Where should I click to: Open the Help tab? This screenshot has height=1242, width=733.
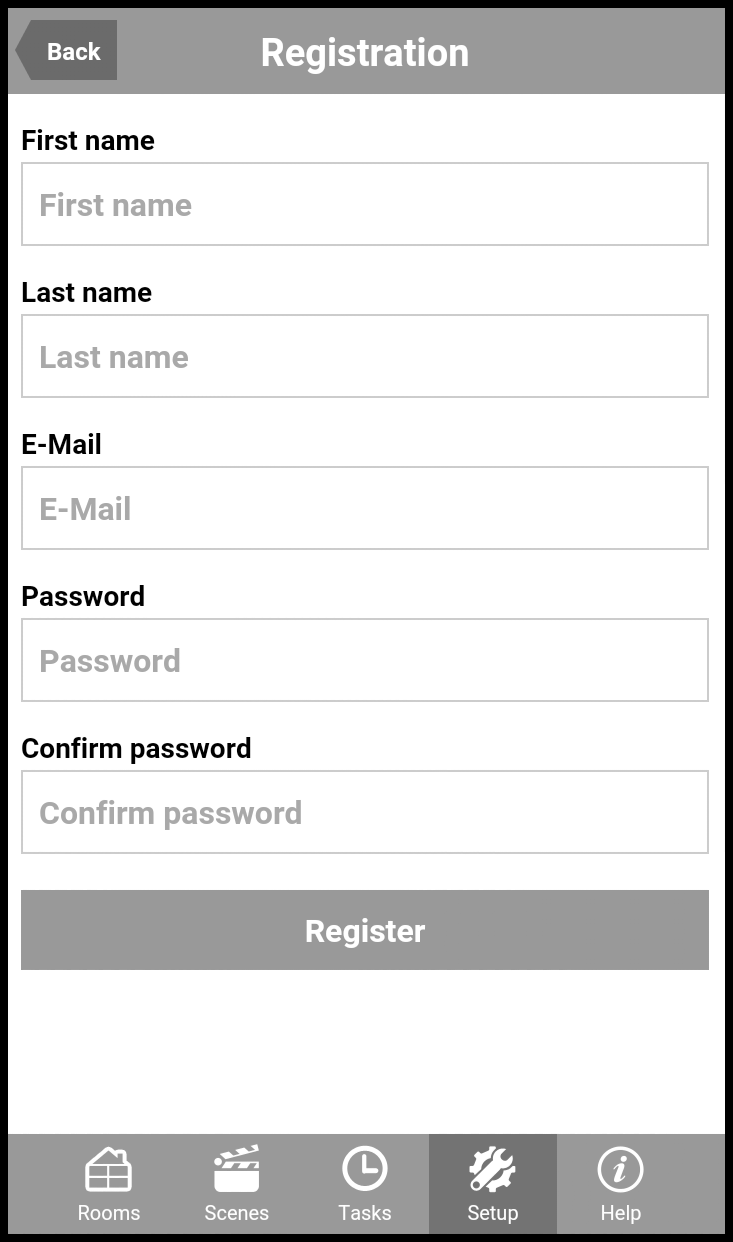pos(620,1185)
